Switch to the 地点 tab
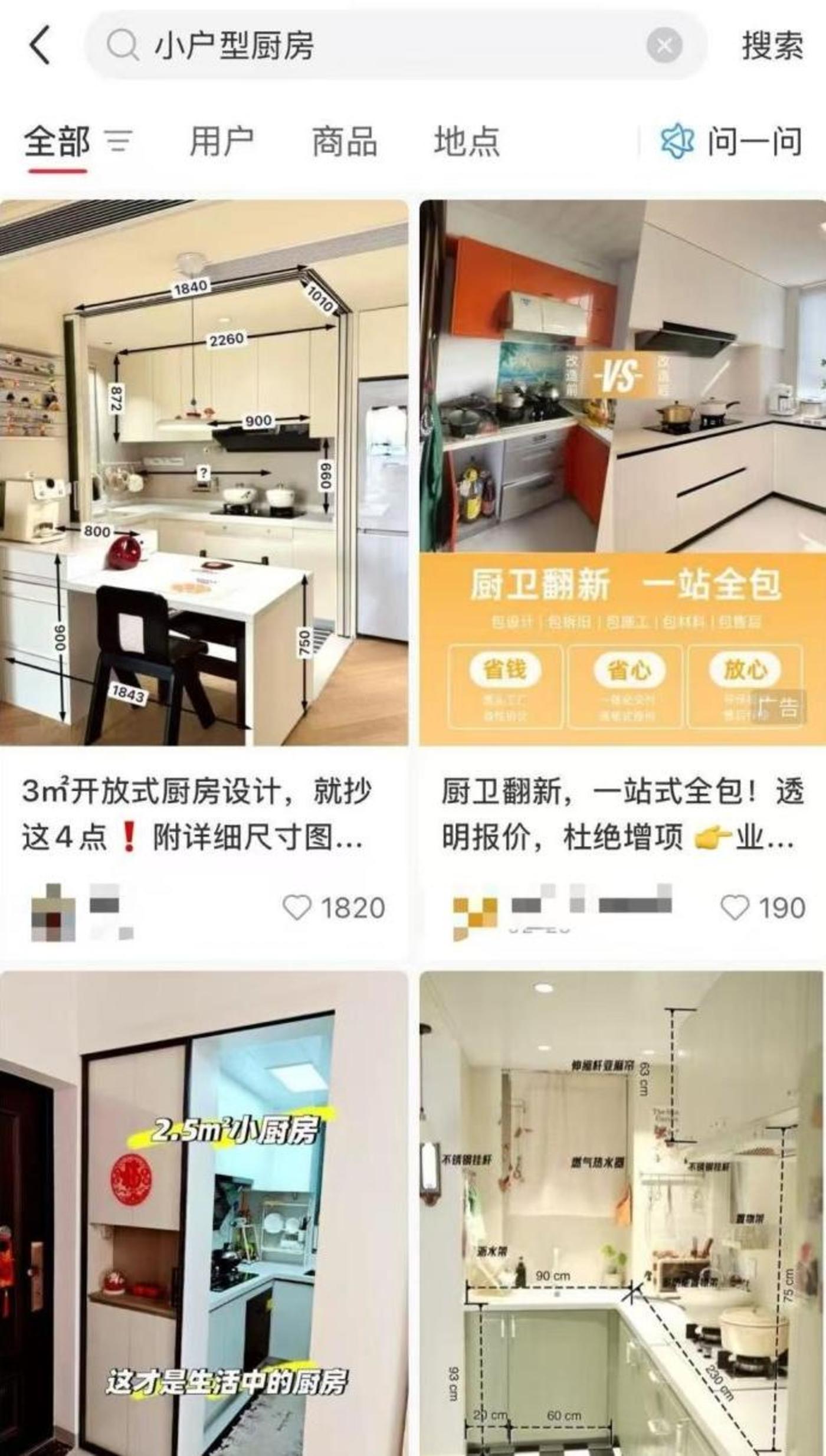 coord(467,142)
